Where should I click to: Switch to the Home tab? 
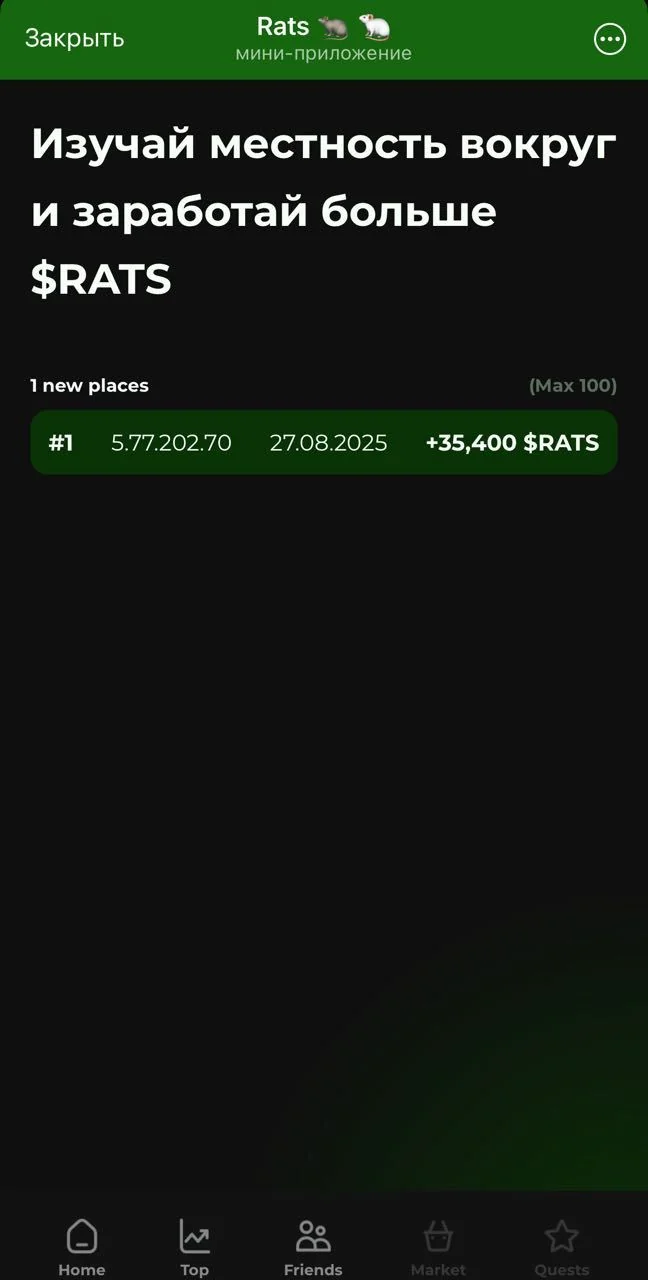point(81,1247)
